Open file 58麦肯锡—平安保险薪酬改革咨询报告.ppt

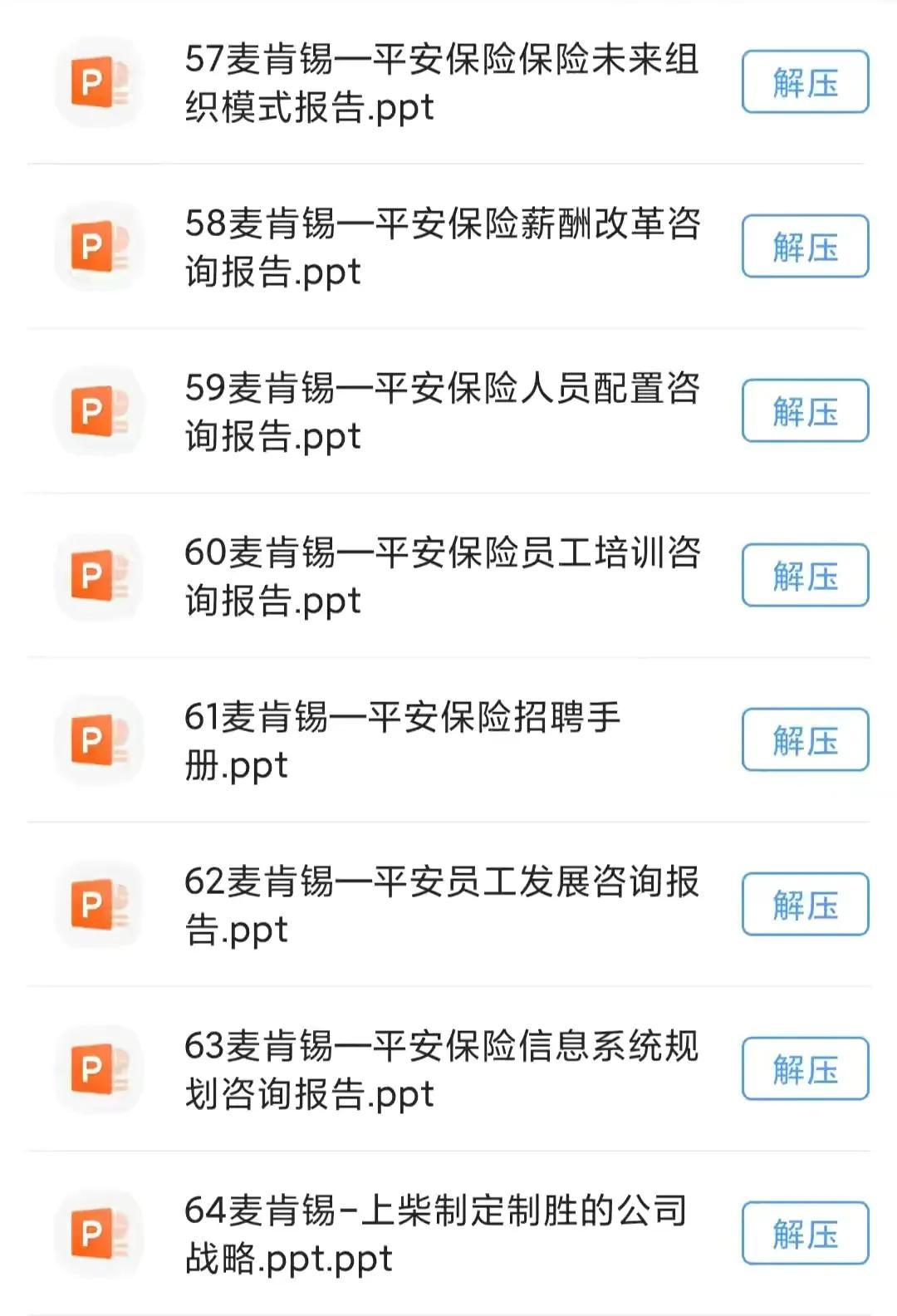click(440, 248)
